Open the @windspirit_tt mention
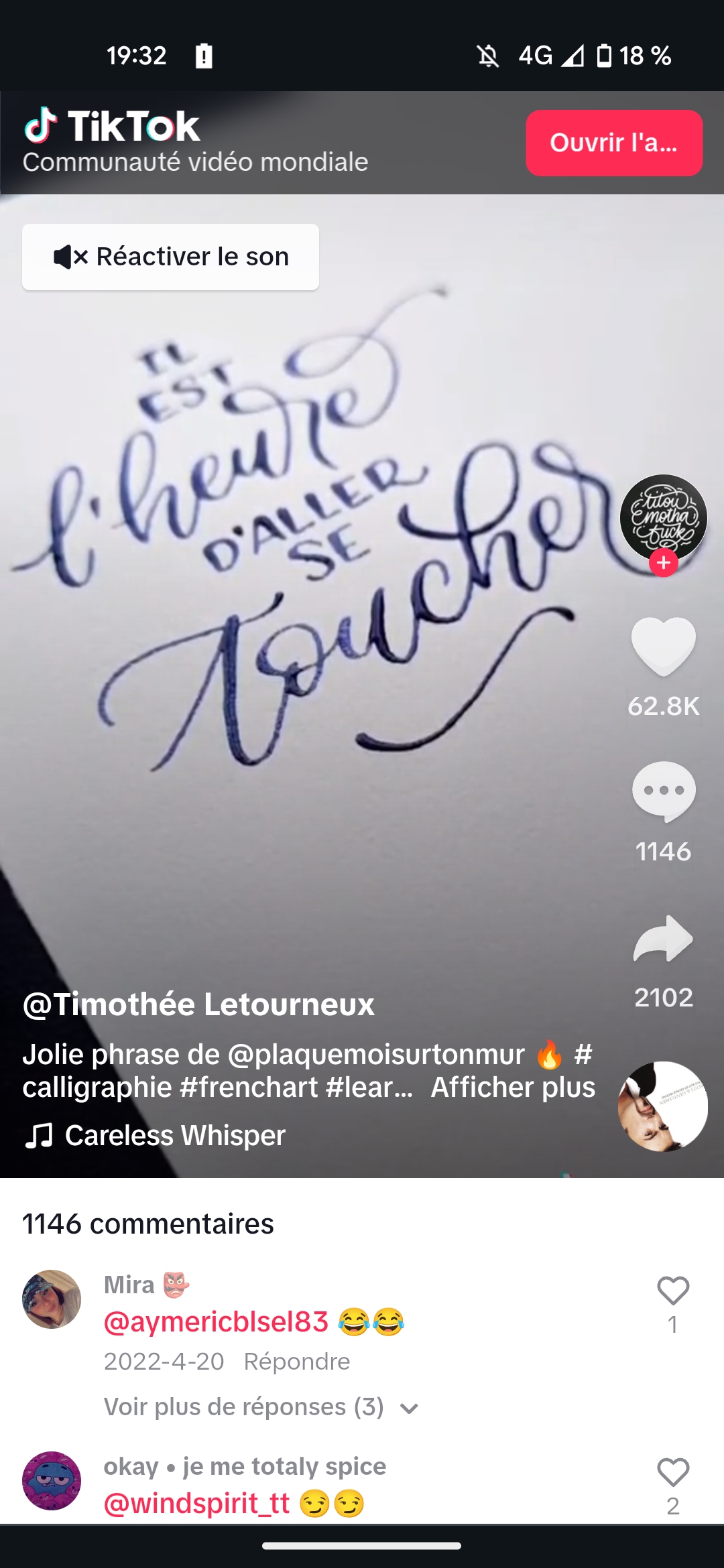Image resolution: width=724 pixels, height=1568 pixels. click(x=196, y=1503)
